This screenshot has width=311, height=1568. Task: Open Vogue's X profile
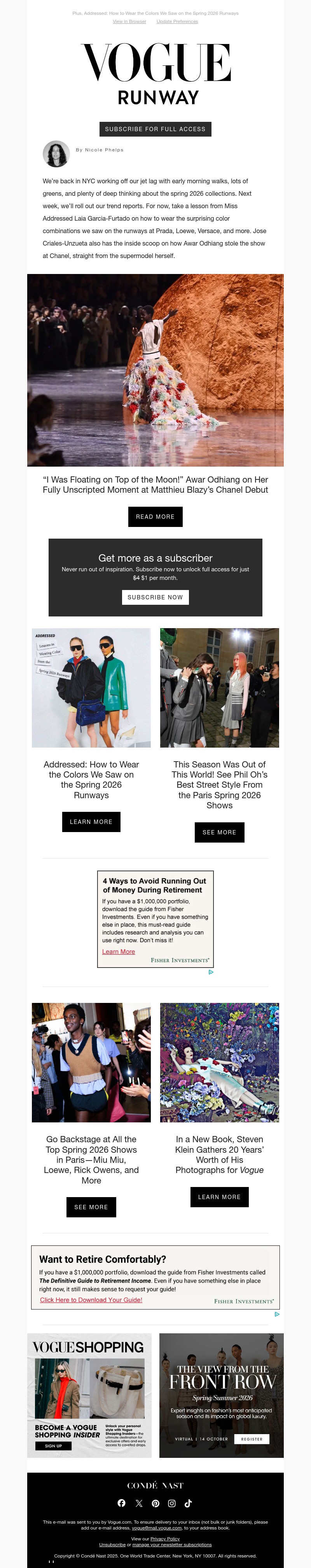pos(139,1503)
